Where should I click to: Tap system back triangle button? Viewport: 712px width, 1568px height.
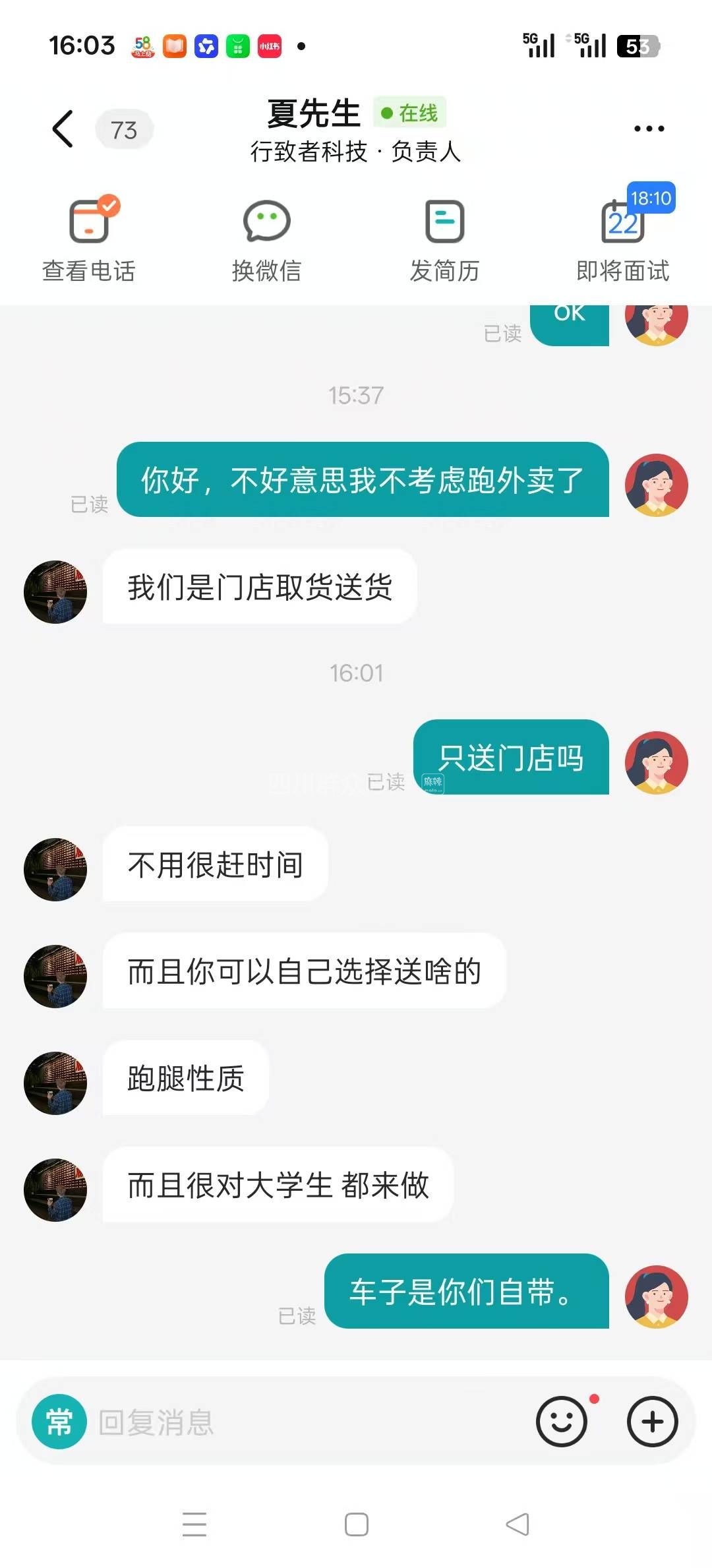tap(518, 1524)
